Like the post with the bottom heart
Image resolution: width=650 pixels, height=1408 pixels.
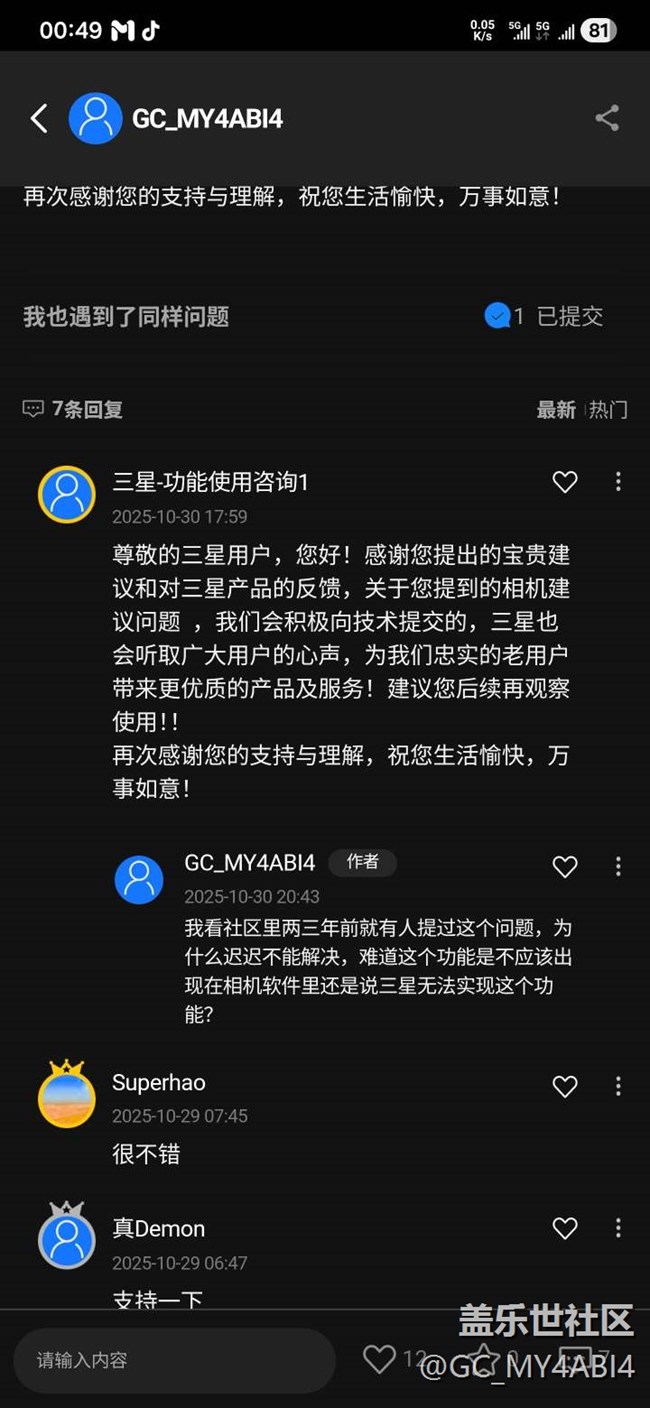[379, 1358]
